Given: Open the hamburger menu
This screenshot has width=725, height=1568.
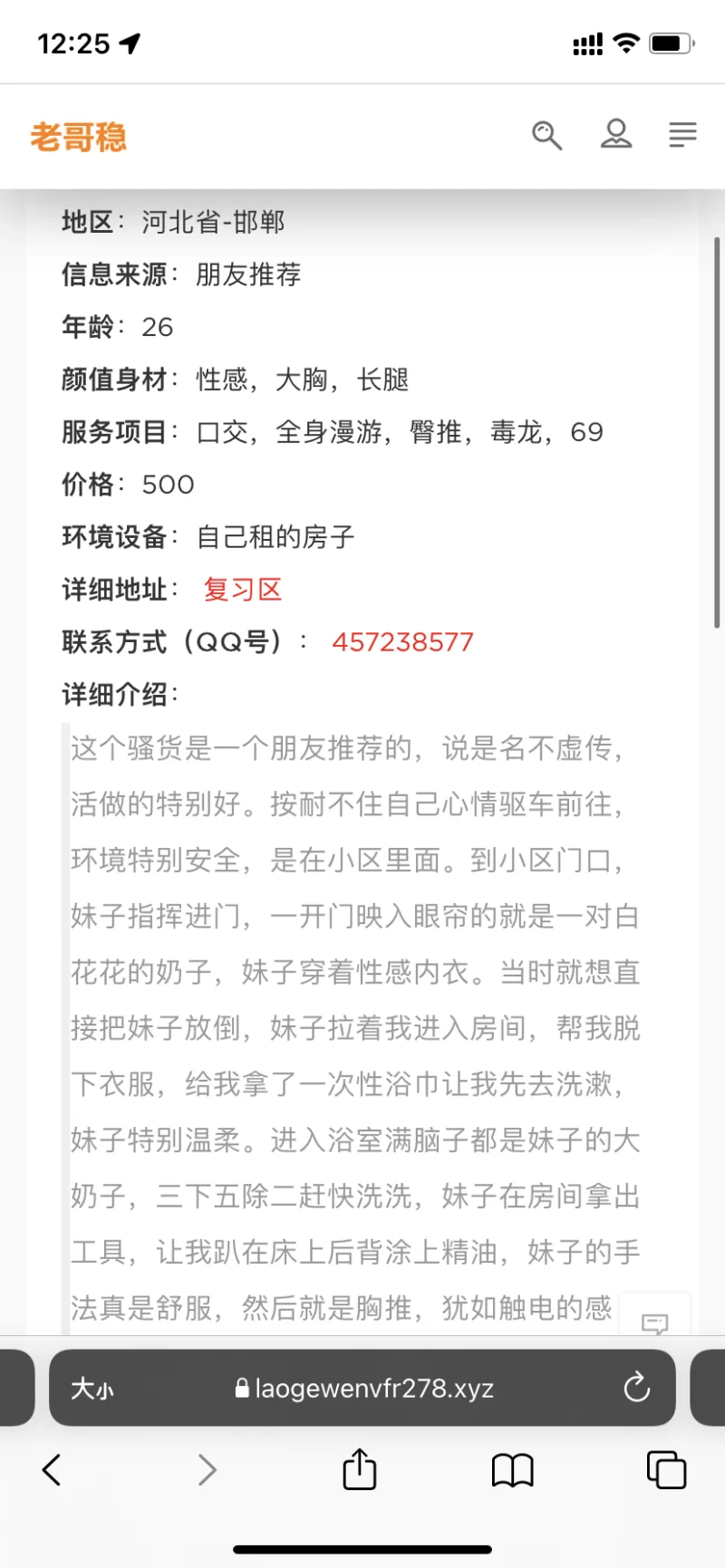Looking at the screenshot, I should [x=682, y=135].
